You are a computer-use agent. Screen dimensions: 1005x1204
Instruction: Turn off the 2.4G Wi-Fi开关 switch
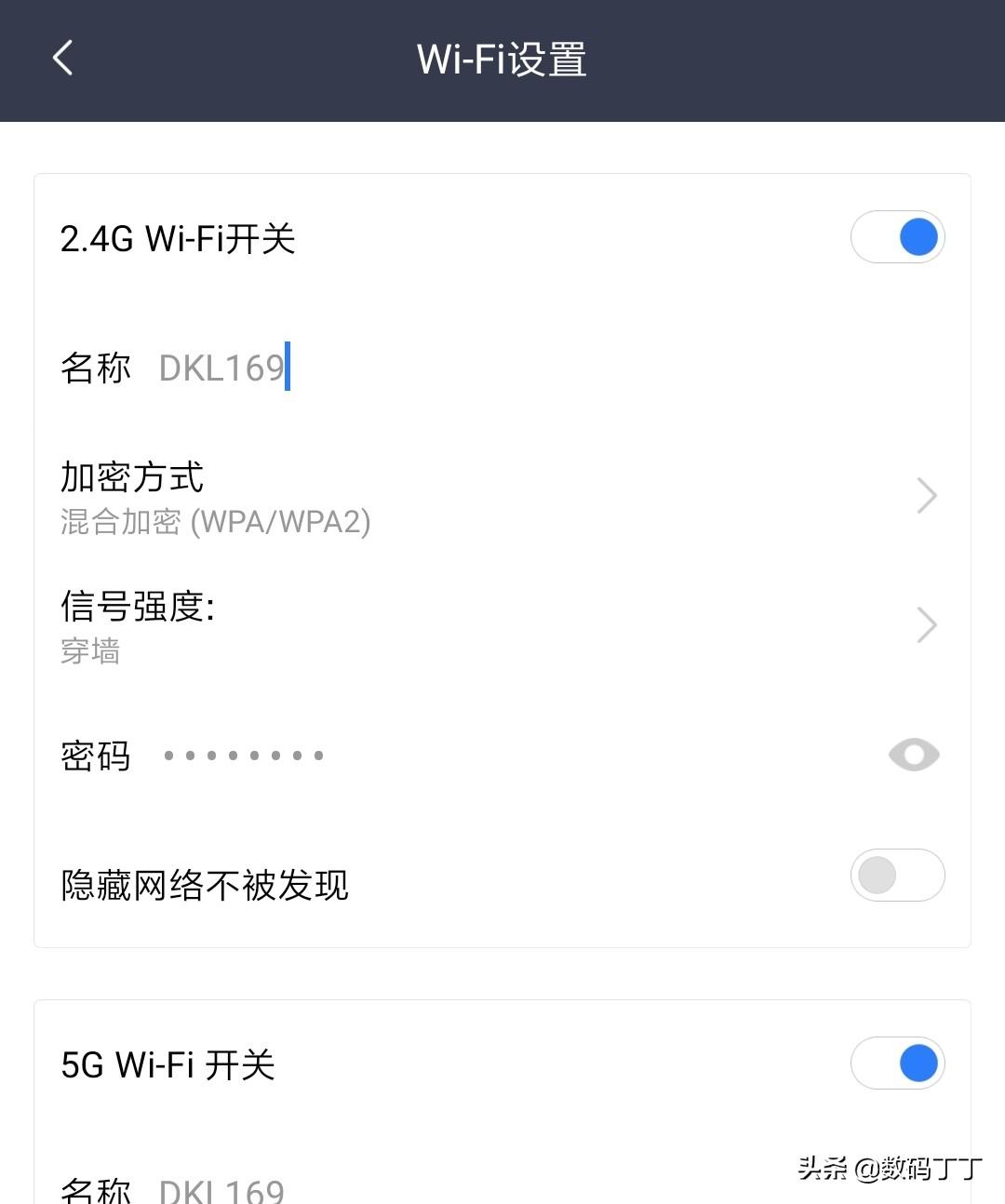click(897, 237)
